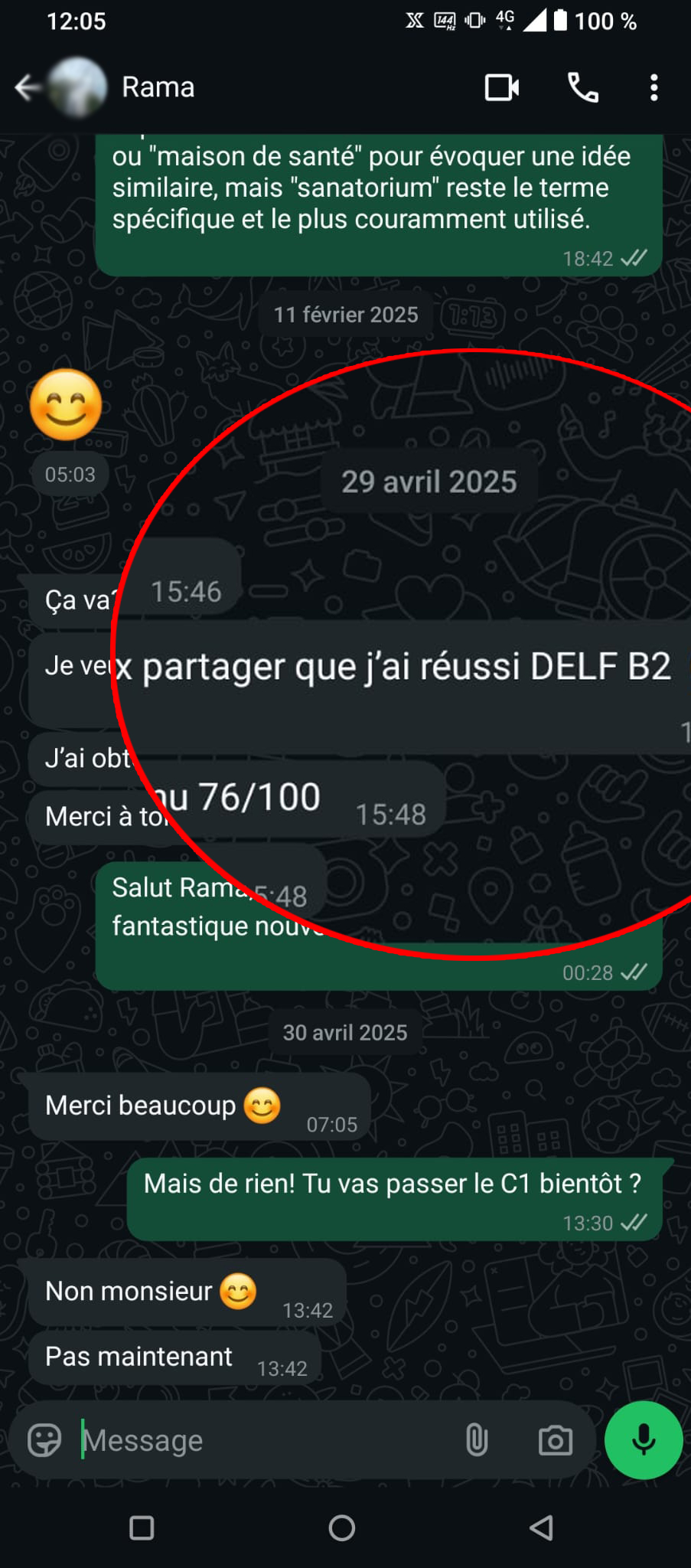
Task: Open the camera to send a photo
Action: (x=556, y=1440)
